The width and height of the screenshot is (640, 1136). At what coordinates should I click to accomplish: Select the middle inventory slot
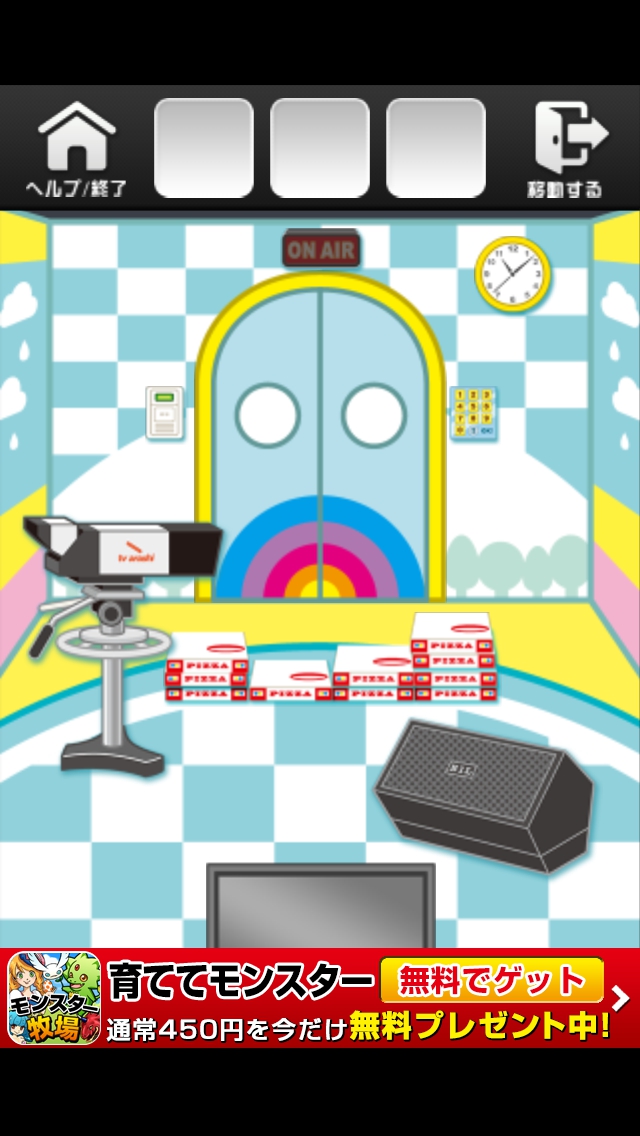[320, 148]
